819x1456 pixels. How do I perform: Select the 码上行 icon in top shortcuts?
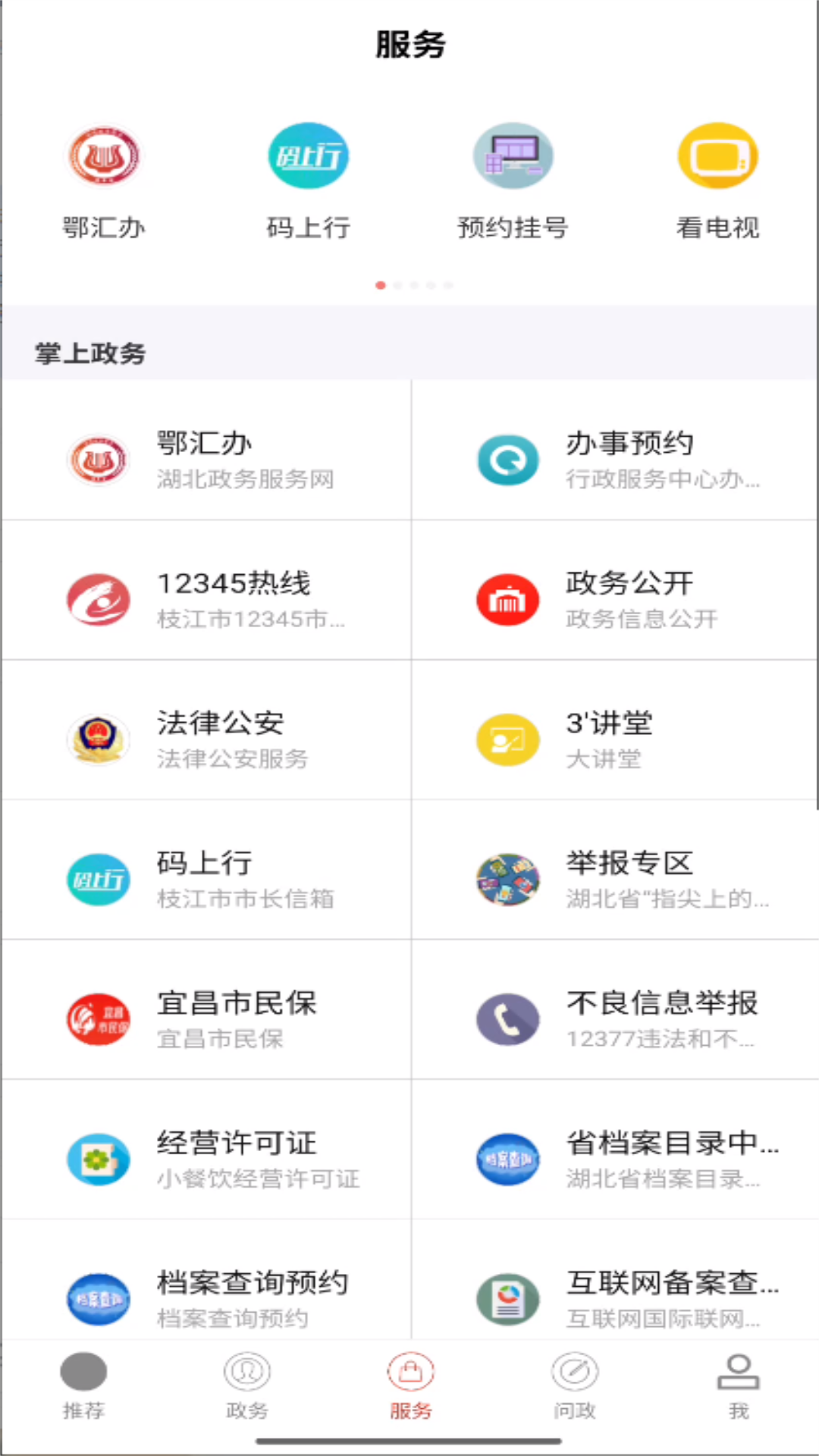pyautogui.click(x=309, y=155)
